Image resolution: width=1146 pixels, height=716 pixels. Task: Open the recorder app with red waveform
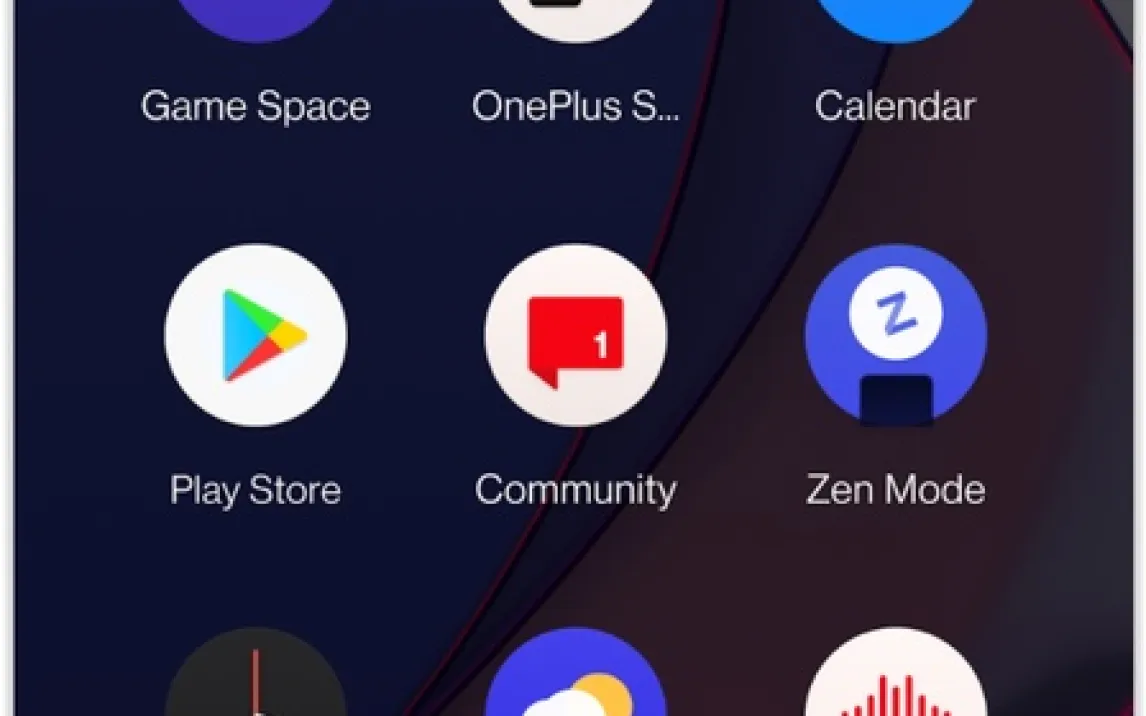click(x=895, y=680)
